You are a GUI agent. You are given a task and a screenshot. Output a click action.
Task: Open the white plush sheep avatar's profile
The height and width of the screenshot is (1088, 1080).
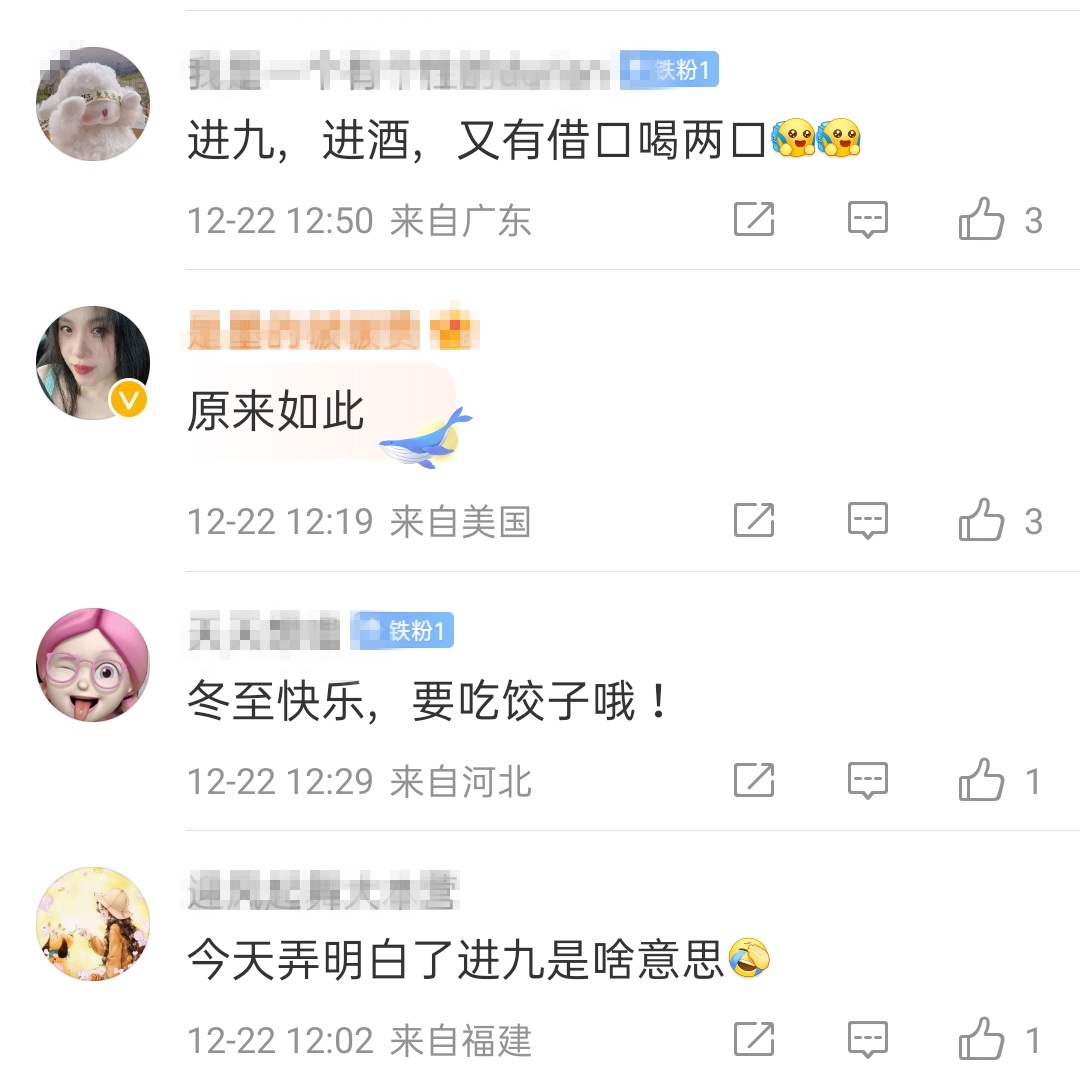click(x=93, y=104)
